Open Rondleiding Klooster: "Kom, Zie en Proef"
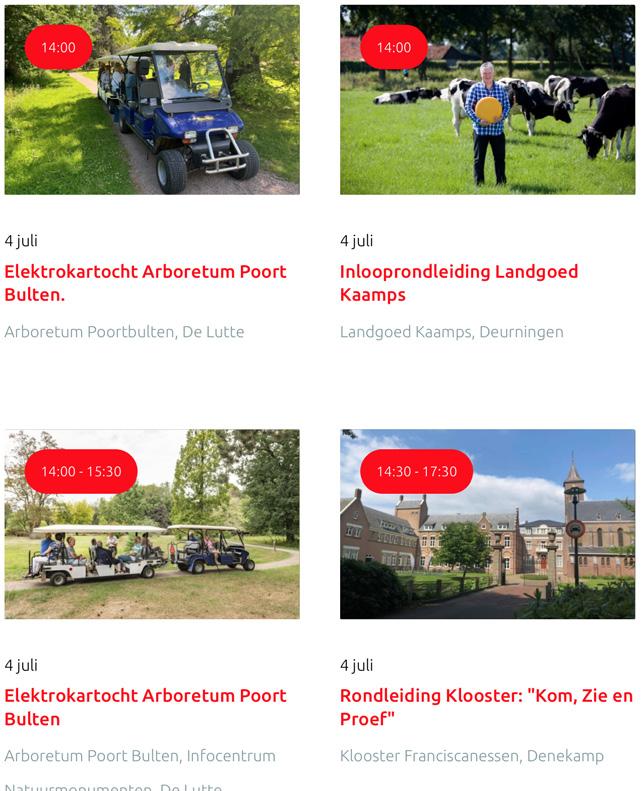Screen dimensions: 642x791 486,707
